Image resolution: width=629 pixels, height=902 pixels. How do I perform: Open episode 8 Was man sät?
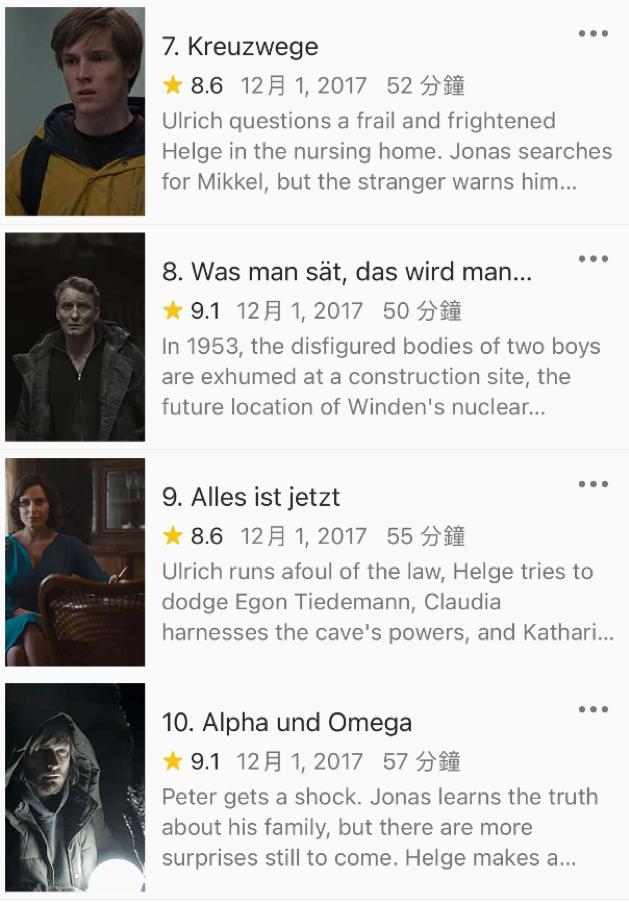[346, 272]
